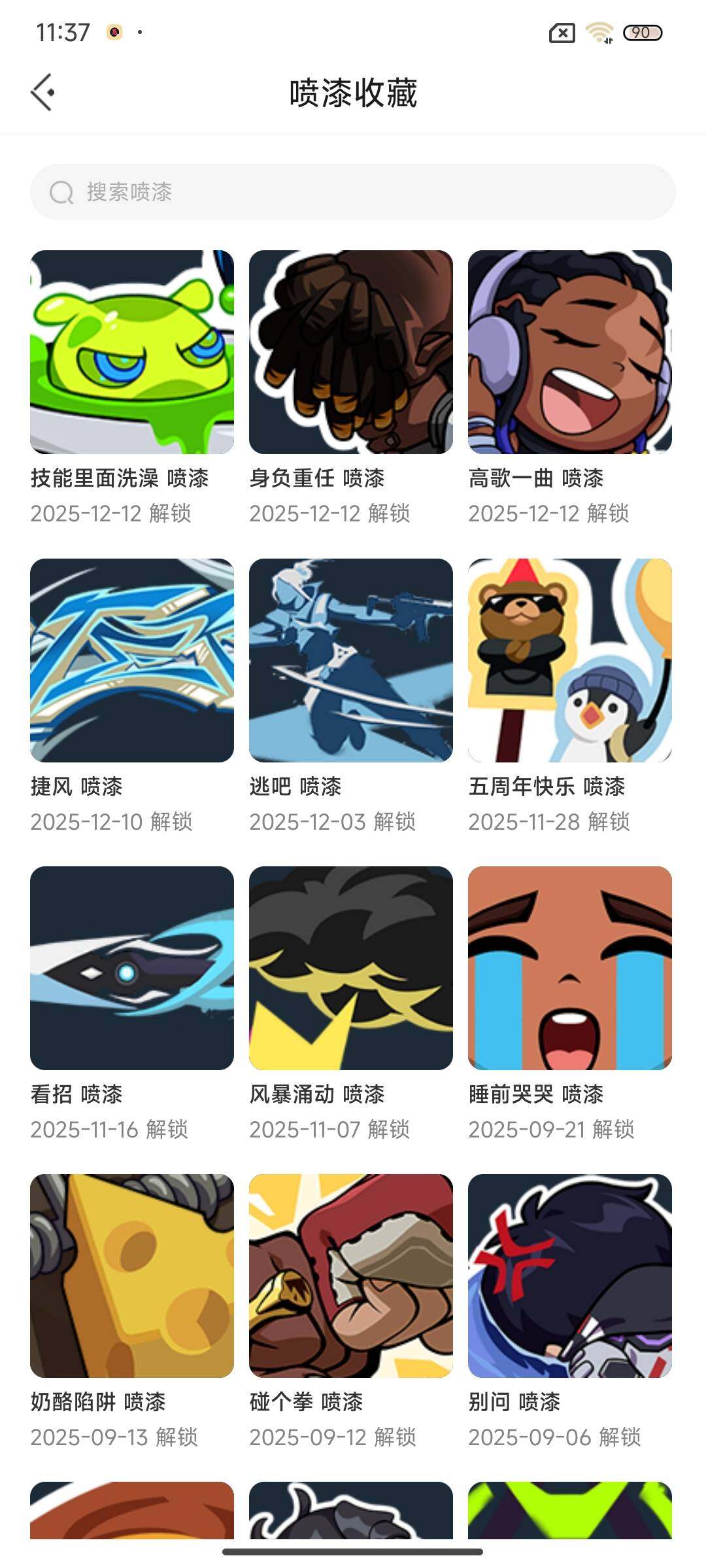This screenshot has height=1568, width=706.
Task: View the 高歌一曲 spray
Action: (x=570, y=352)
